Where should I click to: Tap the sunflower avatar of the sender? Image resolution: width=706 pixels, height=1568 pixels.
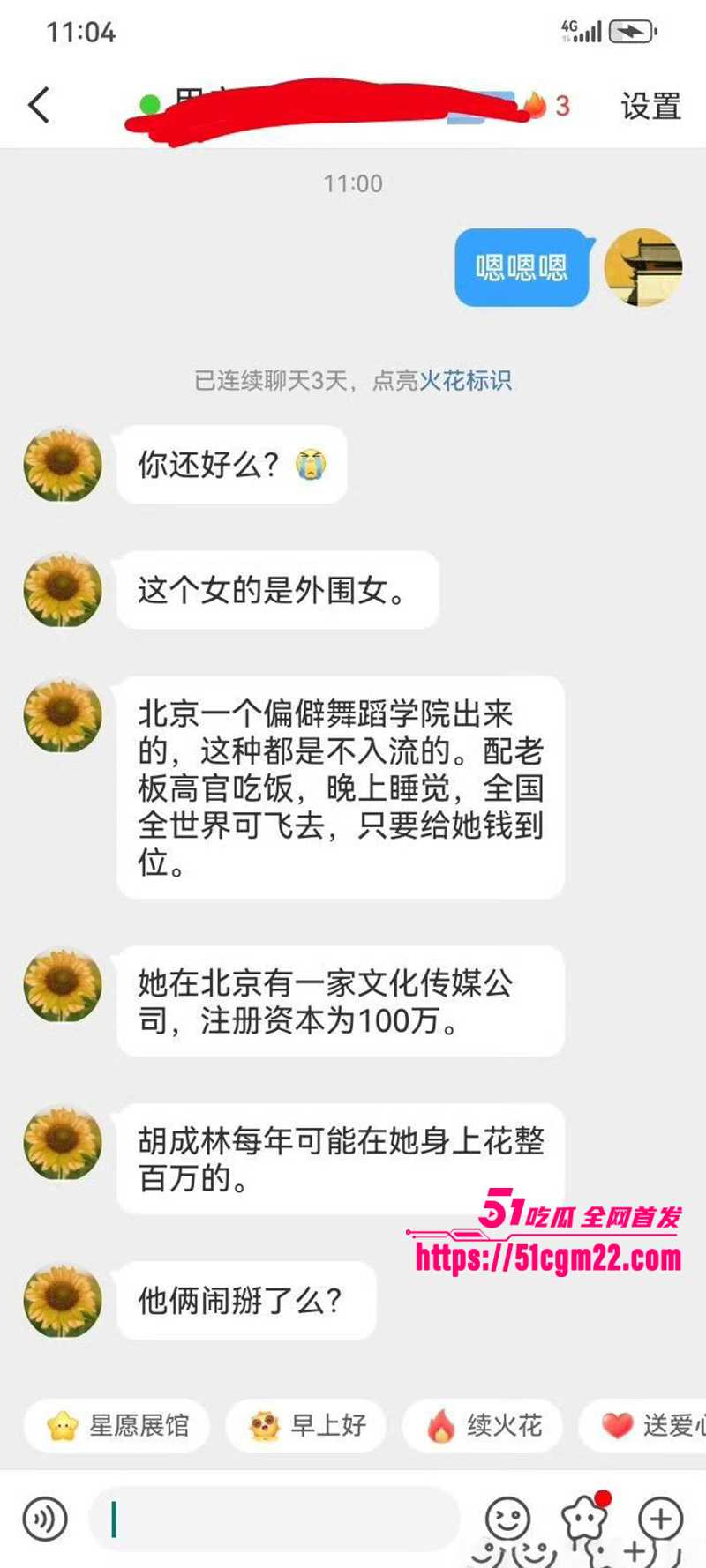60,462
